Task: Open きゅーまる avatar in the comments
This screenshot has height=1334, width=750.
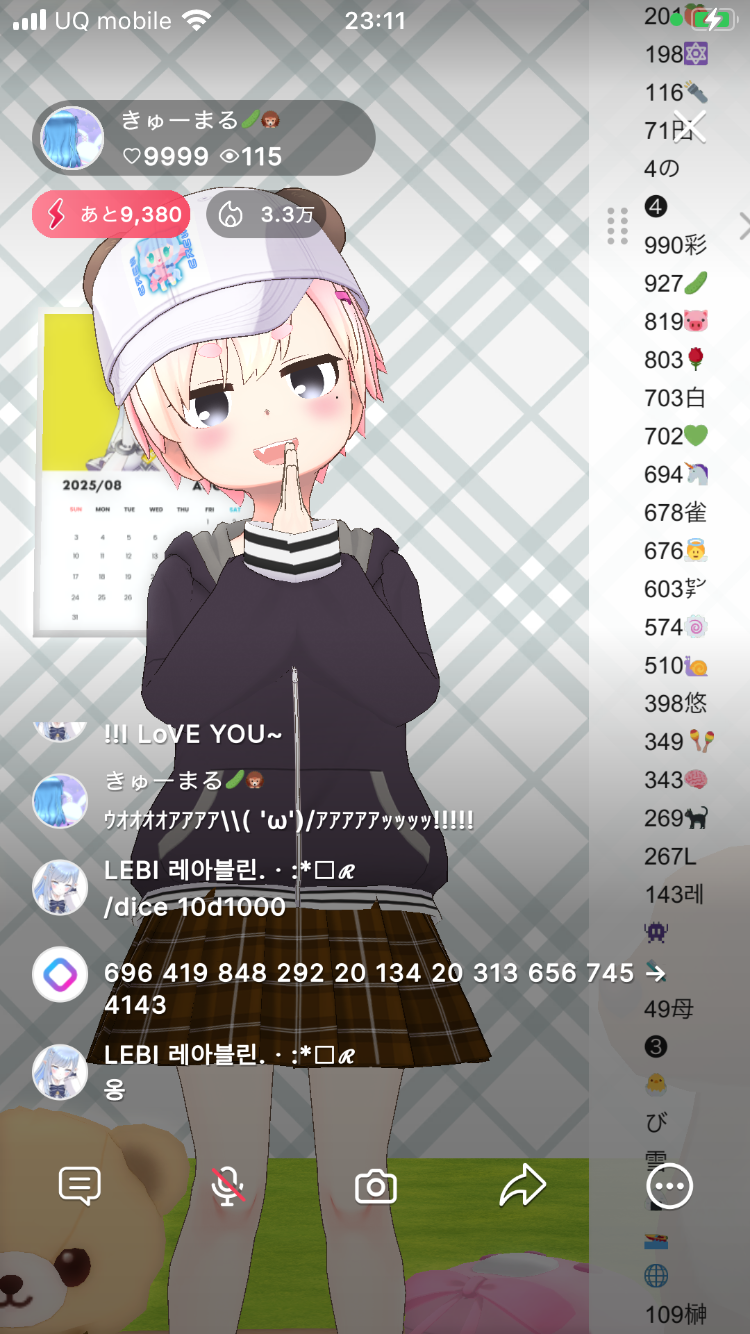Action: [x=60, y=800]
